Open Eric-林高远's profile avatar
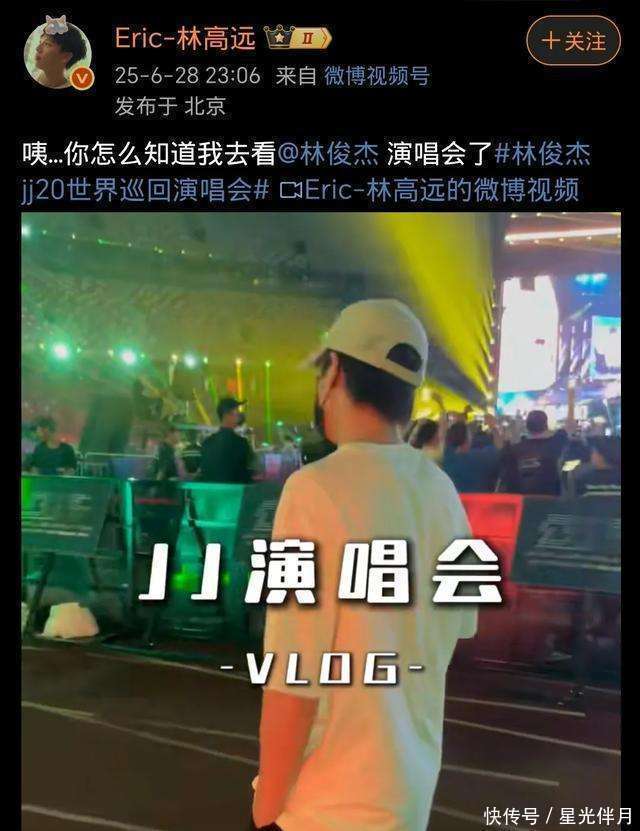 click(58, 55)
